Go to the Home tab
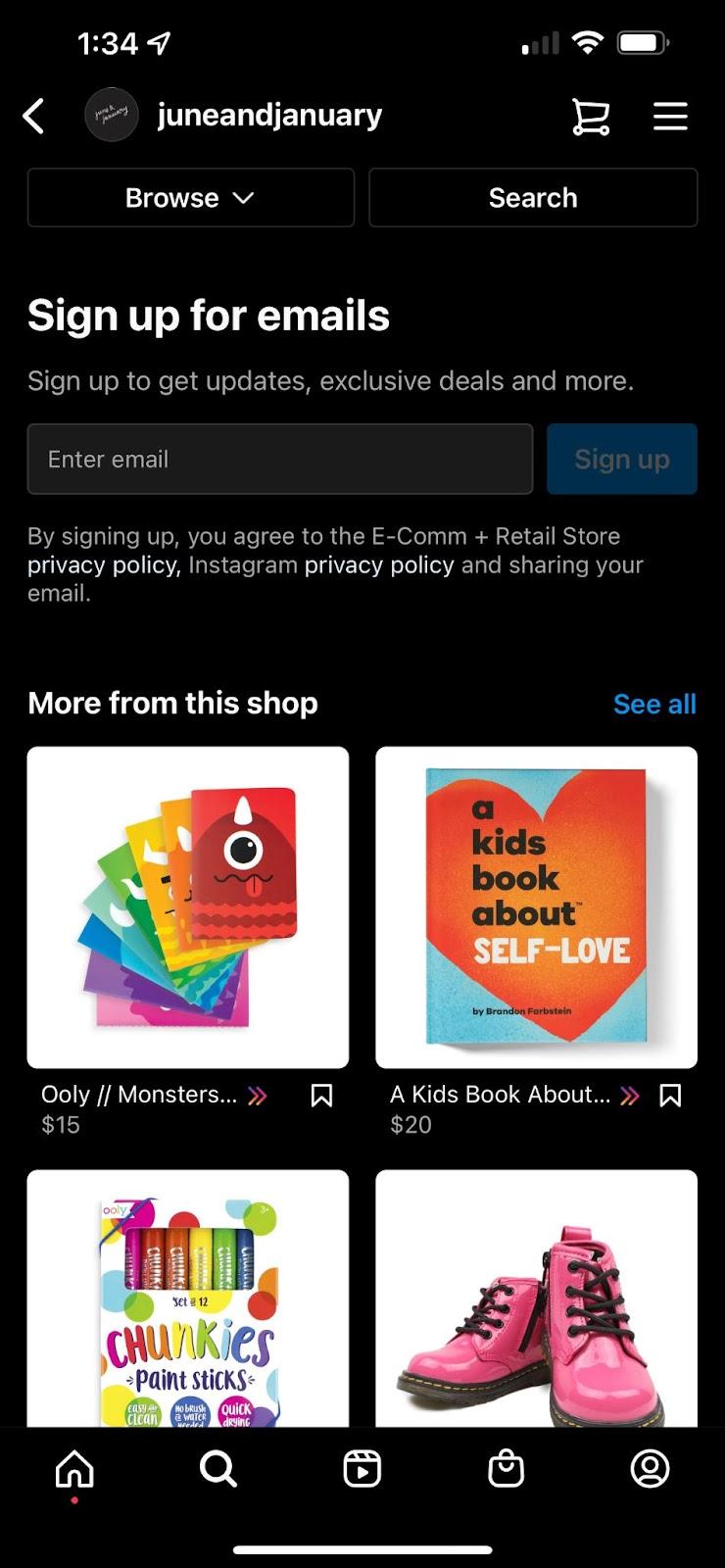 pyautogui.click(x=75, y=1469)
